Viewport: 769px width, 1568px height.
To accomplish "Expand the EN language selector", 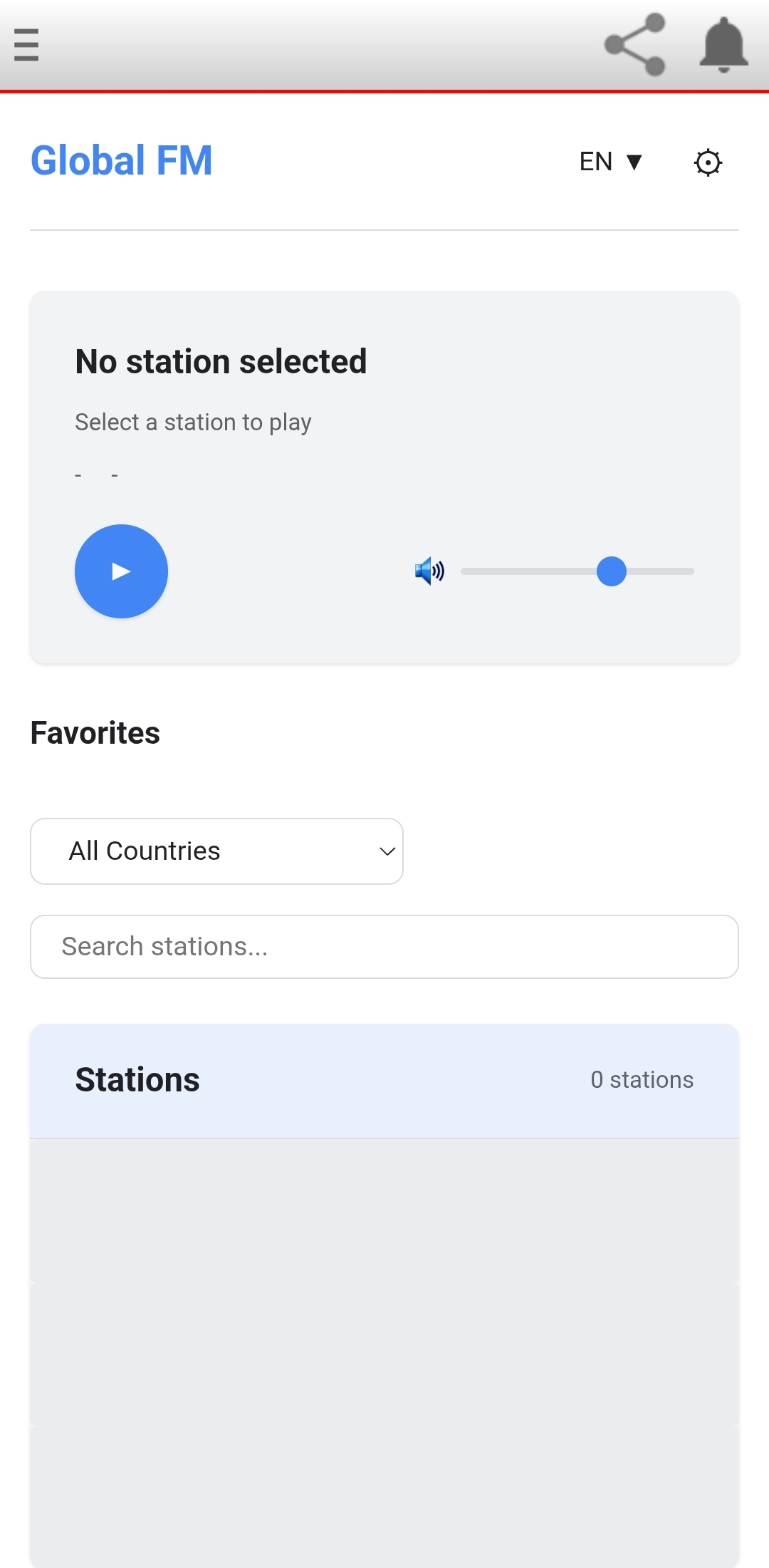I will pyautogui.click(x=610, y=162).
